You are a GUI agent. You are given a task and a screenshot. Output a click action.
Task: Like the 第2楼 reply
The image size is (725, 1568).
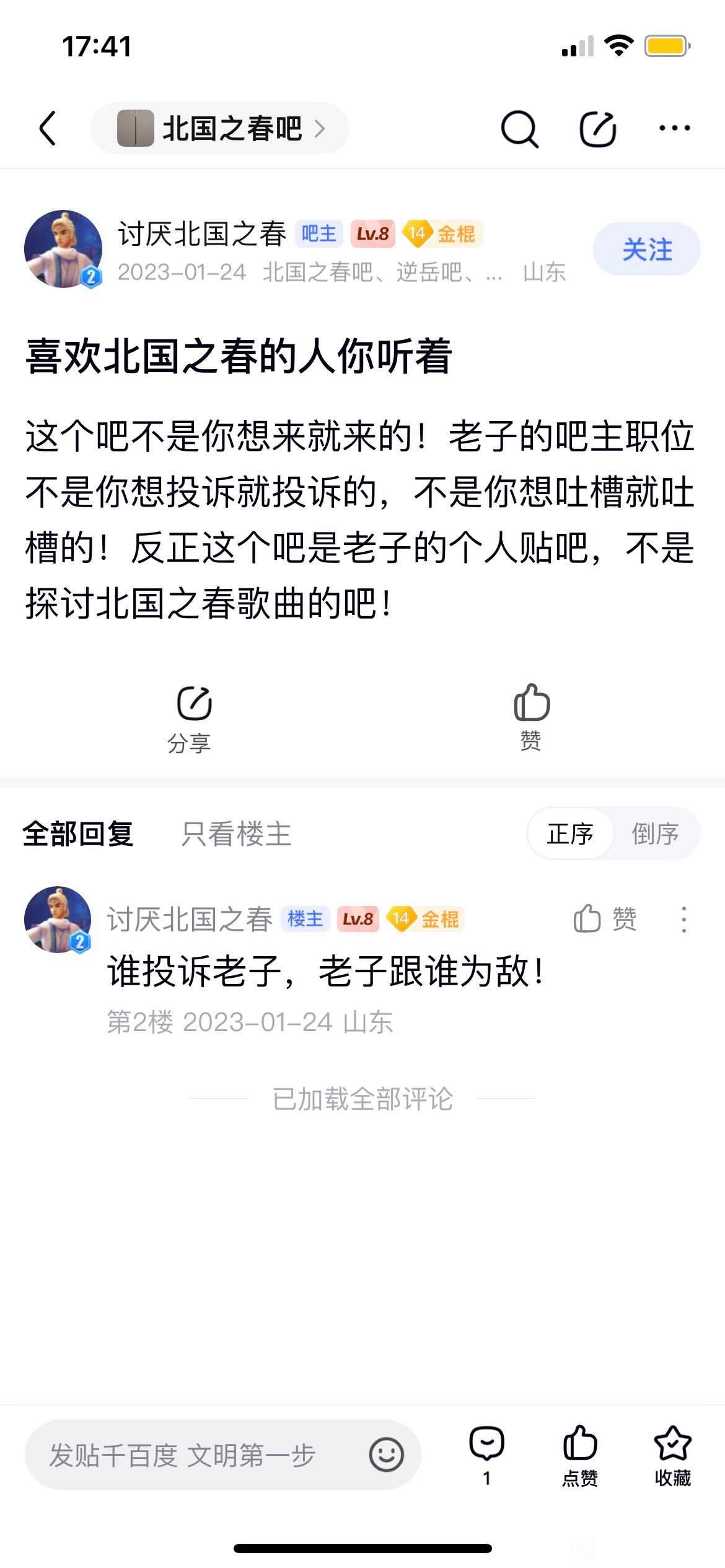click(x=604, y=918)
